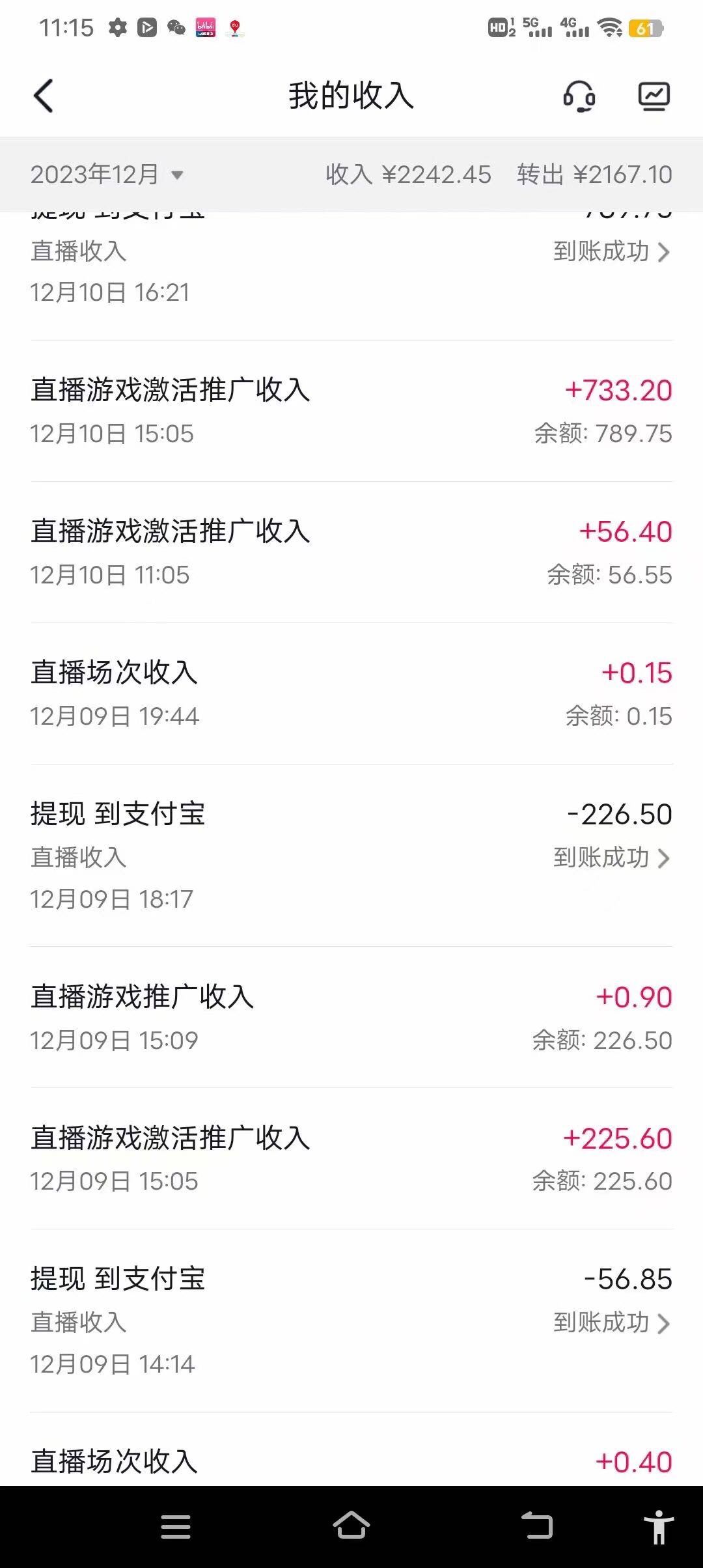Image resolution: width=703 pixels, height=1568 pixels.
Task: Tap the system home button
Action: 351,1526
